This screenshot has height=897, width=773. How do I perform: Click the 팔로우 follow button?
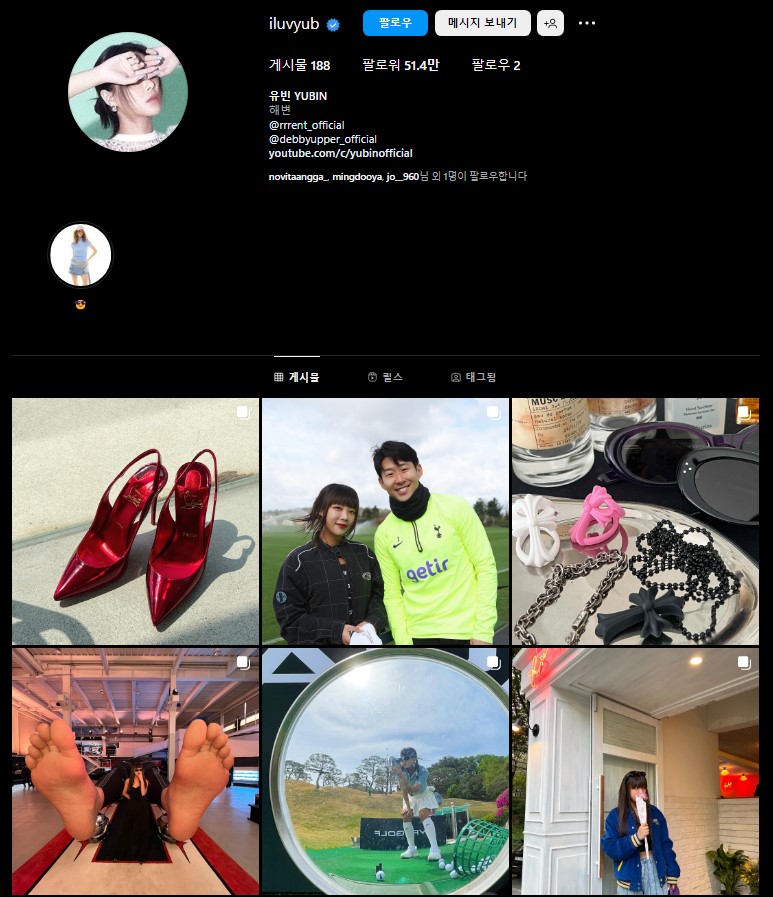(394, 22)
